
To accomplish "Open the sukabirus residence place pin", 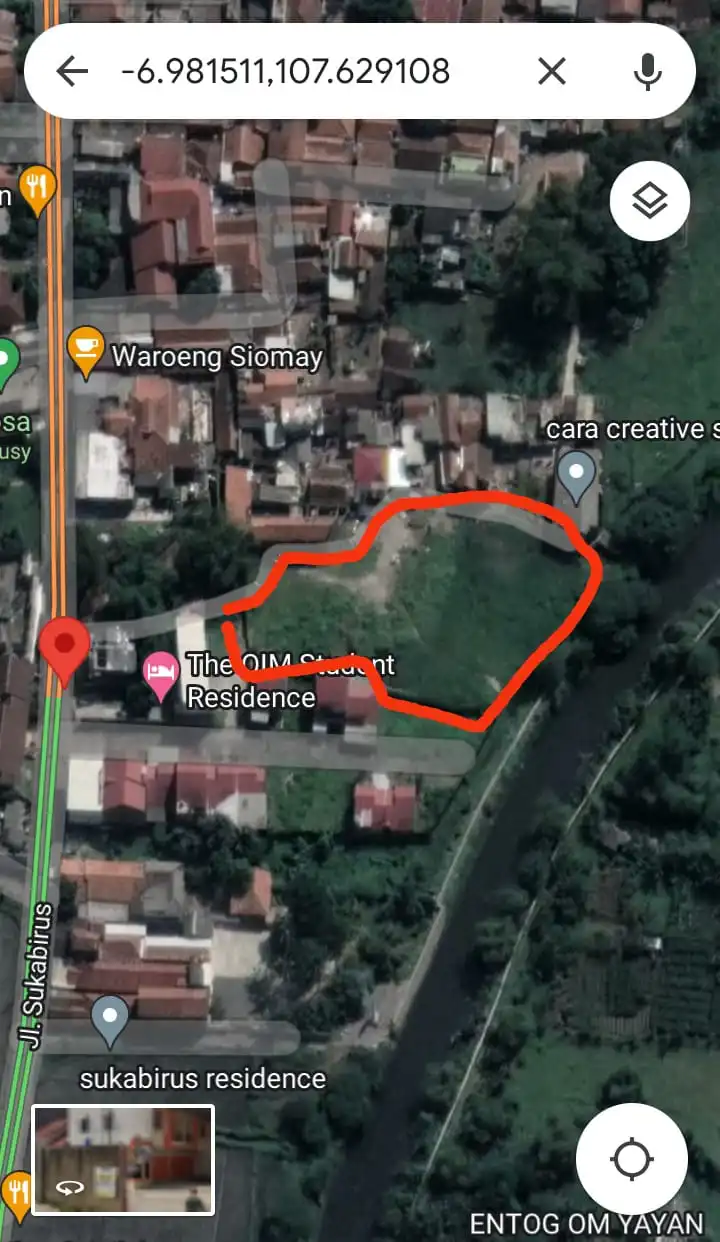I will (x=110, y=1019).
